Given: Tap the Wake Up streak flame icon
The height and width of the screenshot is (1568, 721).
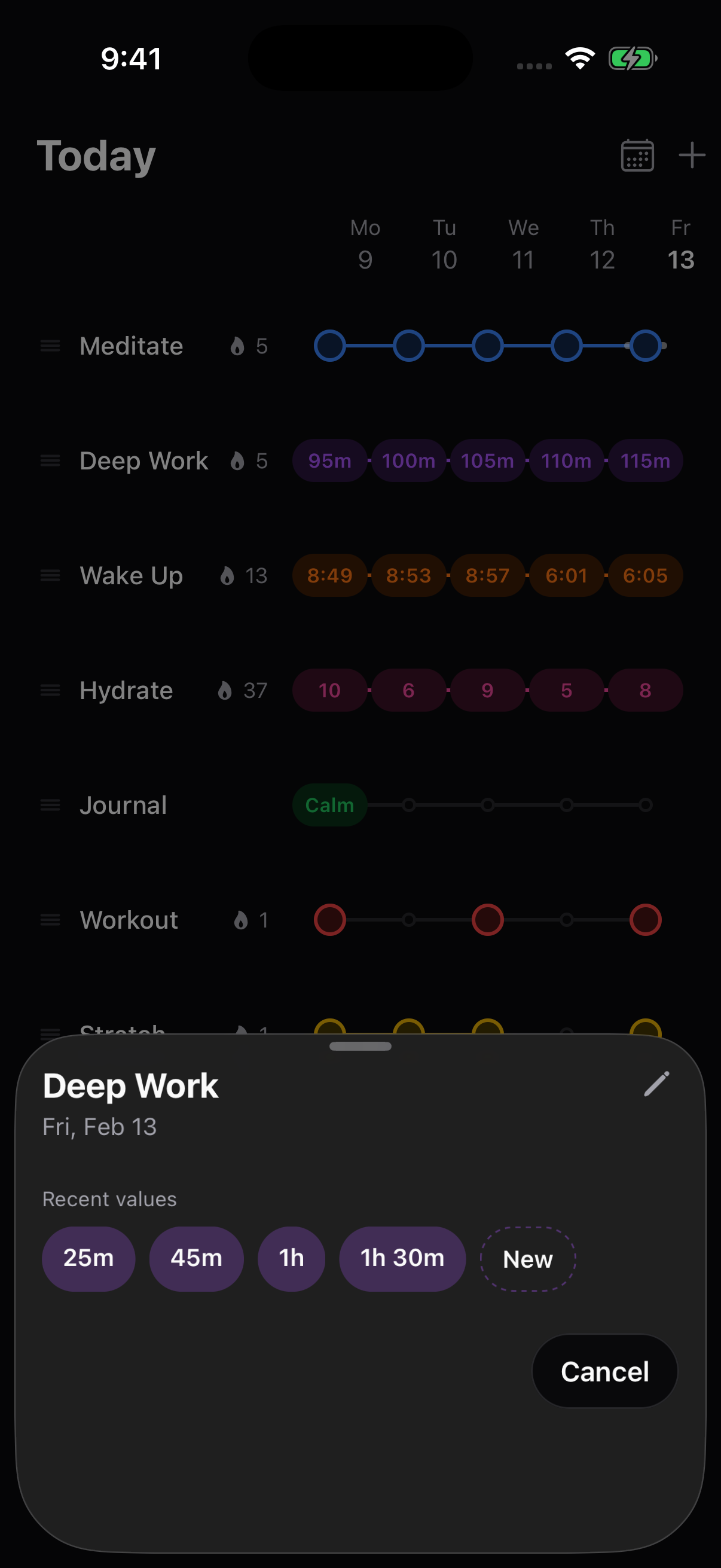Looking at the screenshot, I should [x=226, y=575].
